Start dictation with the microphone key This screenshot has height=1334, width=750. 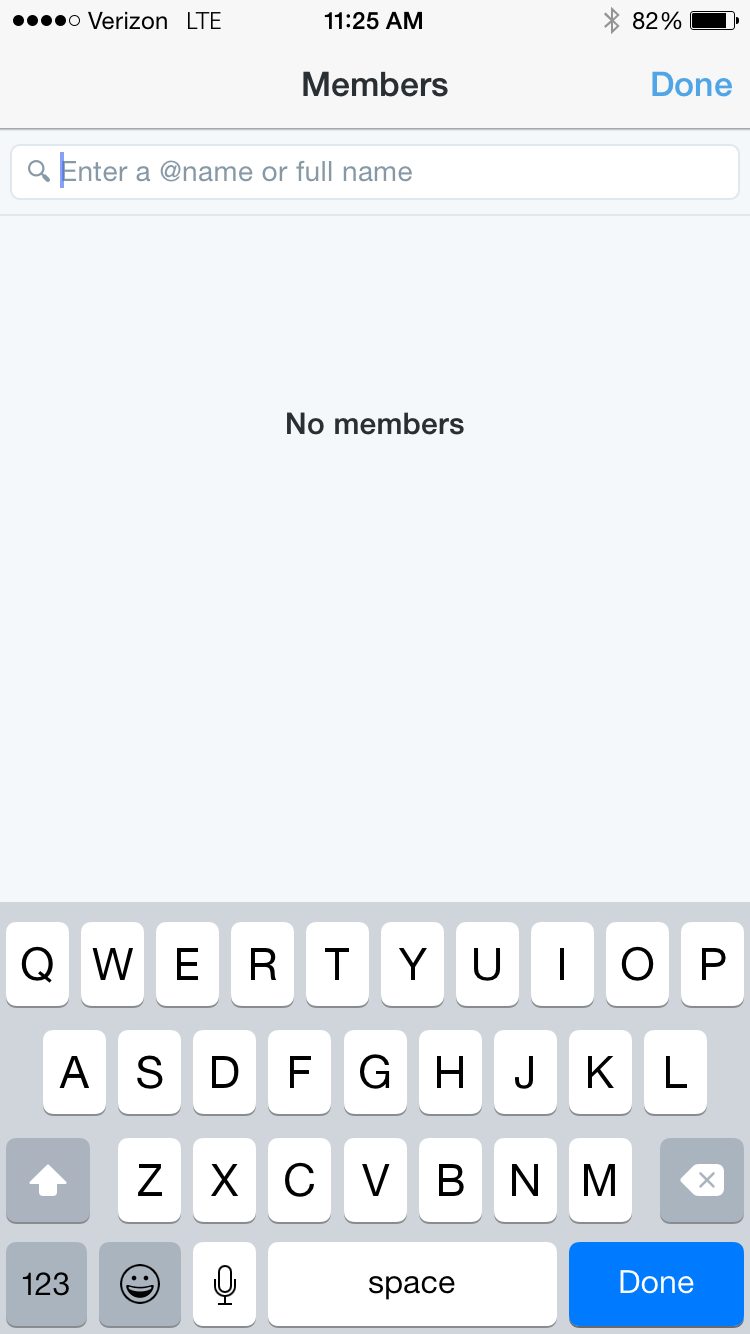(225, 1283)
